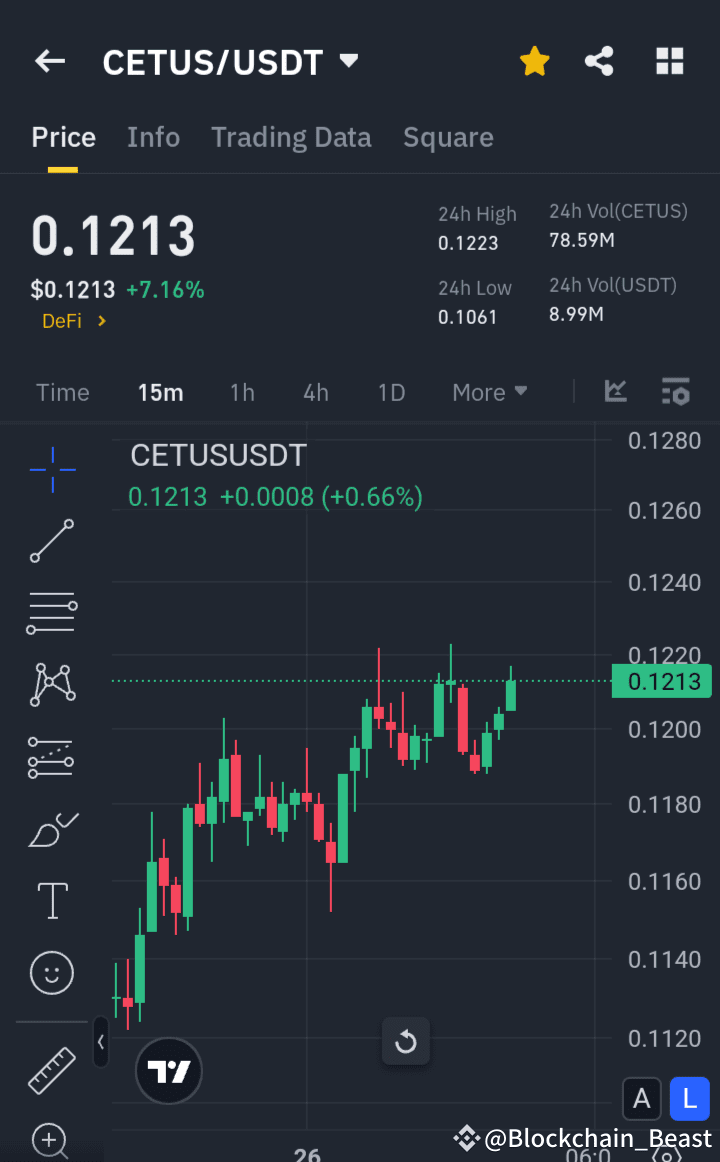Collapse the drawing tools sidebar
Image resolution: width=720 pixels, height=1162 pixels.
click(100, 1042)
